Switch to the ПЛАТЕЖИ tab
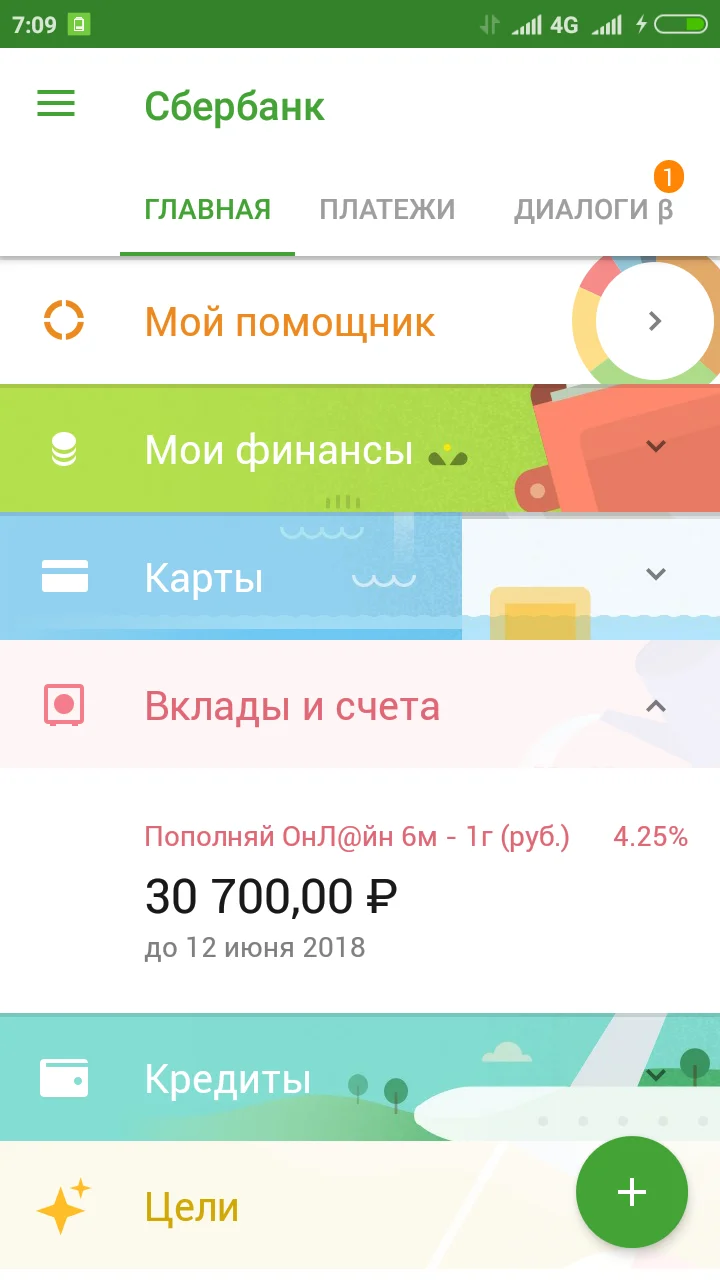The image size is (720, 1280). 388,210
